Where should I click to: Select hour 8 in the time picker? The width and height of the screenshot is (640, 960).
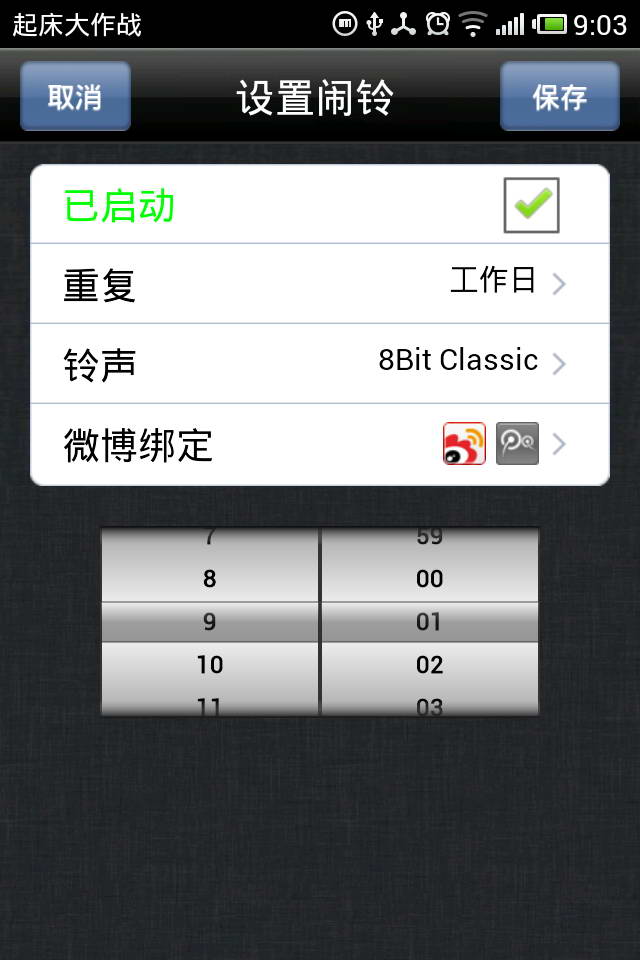tap(210, 579)
